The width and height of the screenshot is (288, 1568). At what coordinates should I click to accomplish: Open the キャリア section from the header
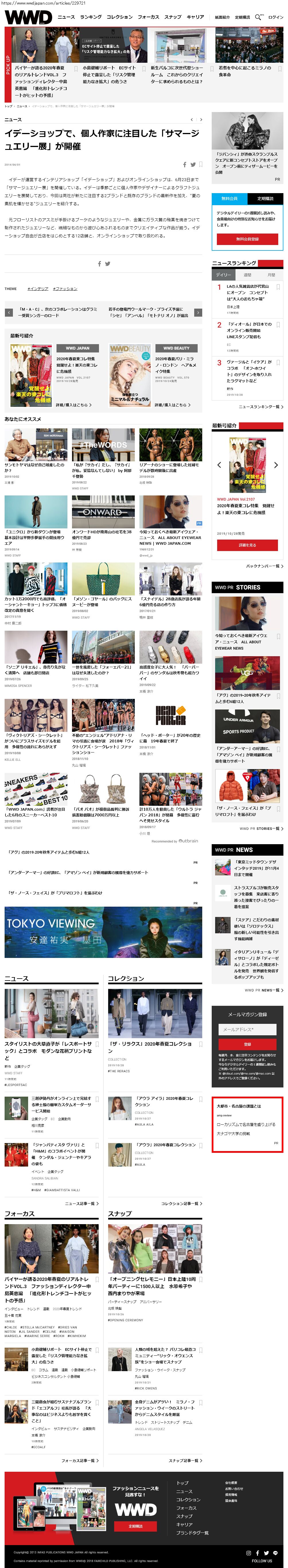tap(195, 17)
